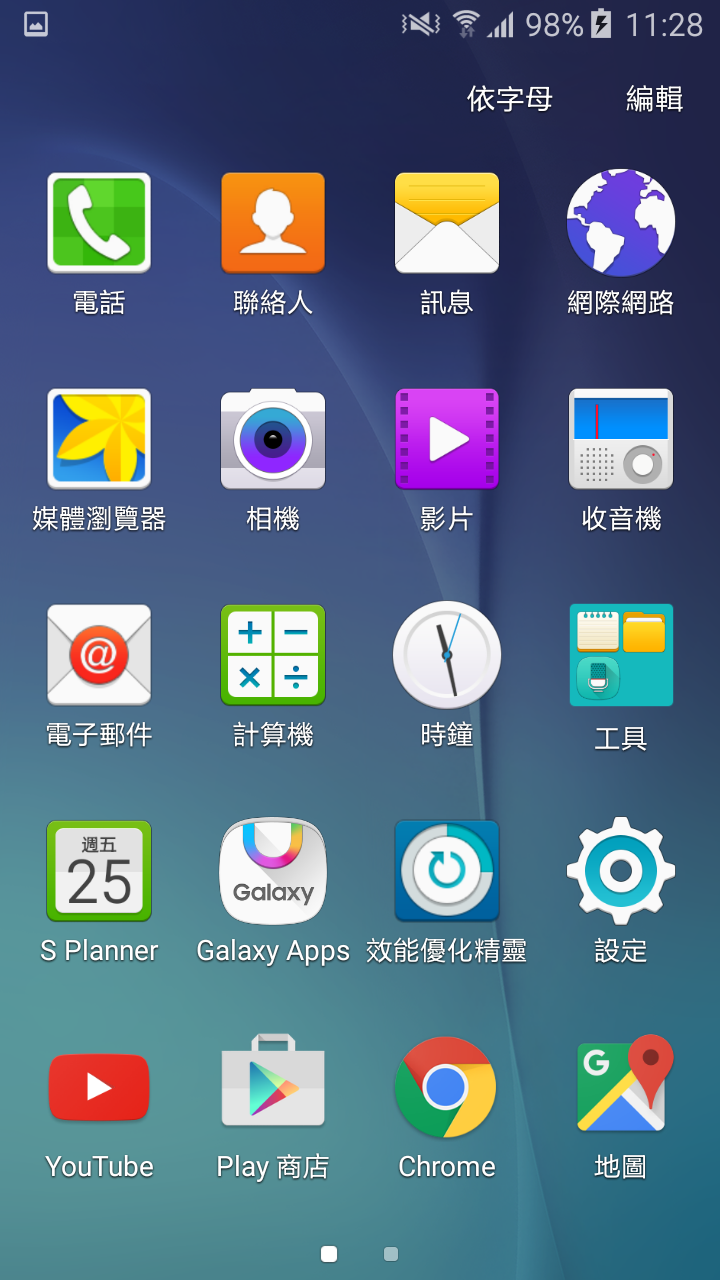Go to the second app page indicator
The image size is (720, 1280).
coord(391,1254)
